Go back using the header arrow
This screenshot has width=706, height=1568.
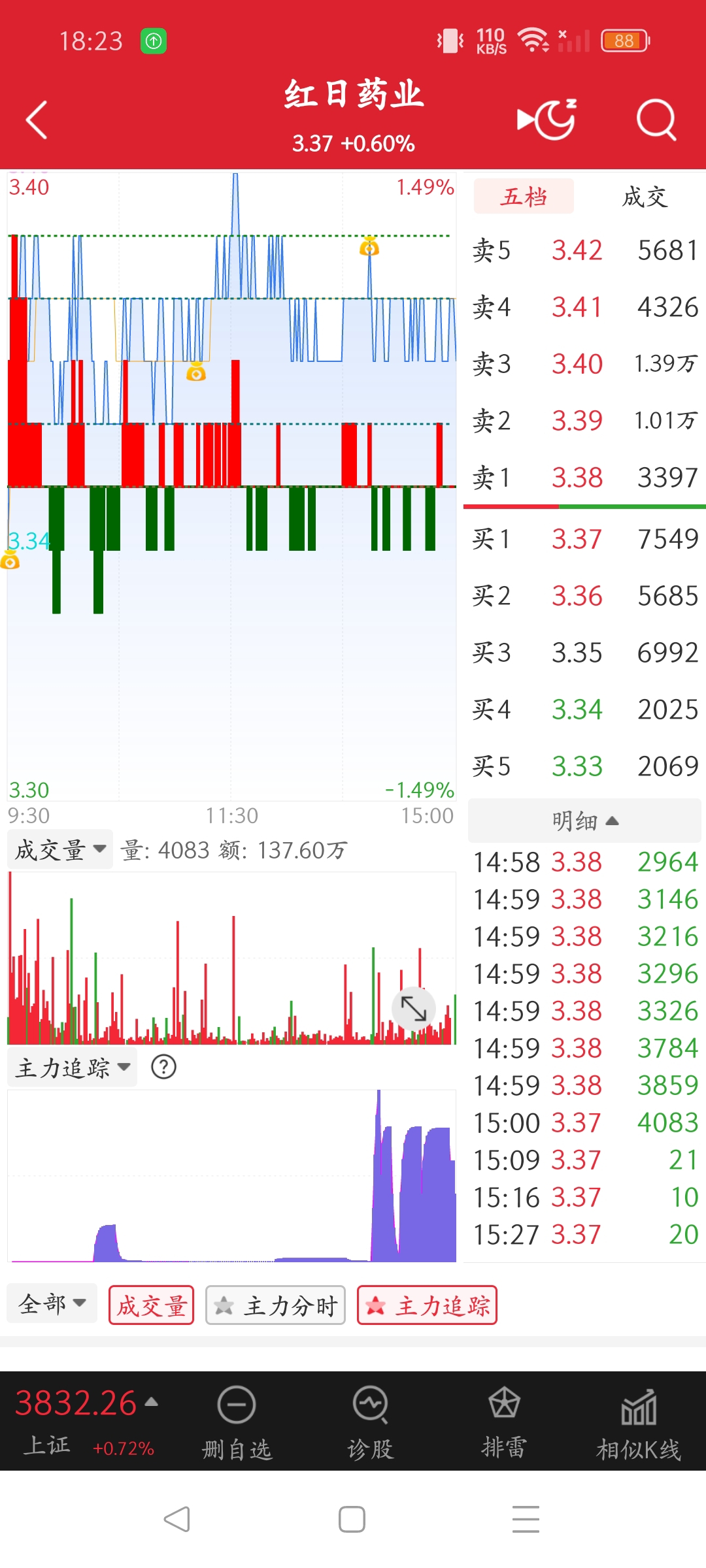coord(37,120)
